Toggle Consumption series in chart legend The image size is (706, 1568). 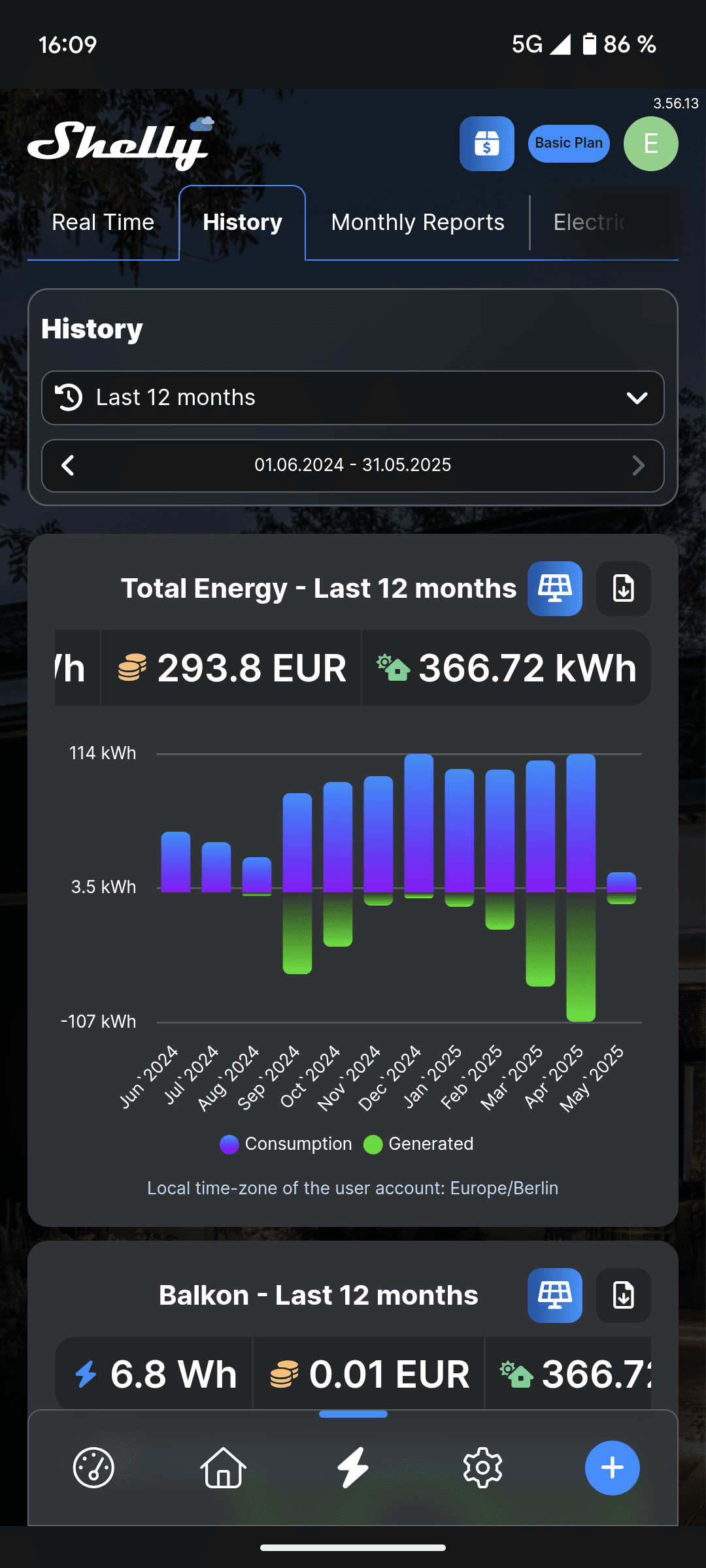286,1144
